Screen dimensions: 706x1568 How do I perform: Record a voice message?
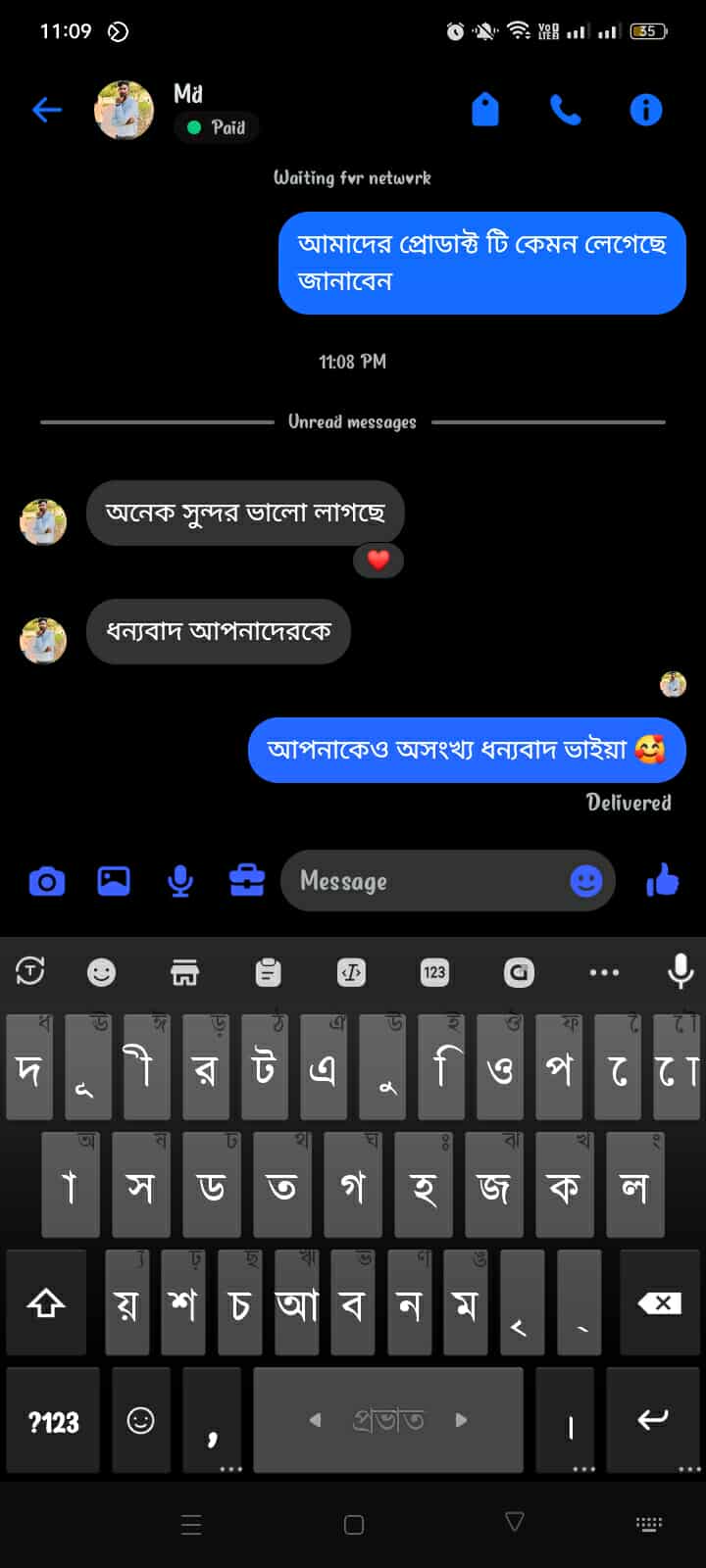[180, 882]
